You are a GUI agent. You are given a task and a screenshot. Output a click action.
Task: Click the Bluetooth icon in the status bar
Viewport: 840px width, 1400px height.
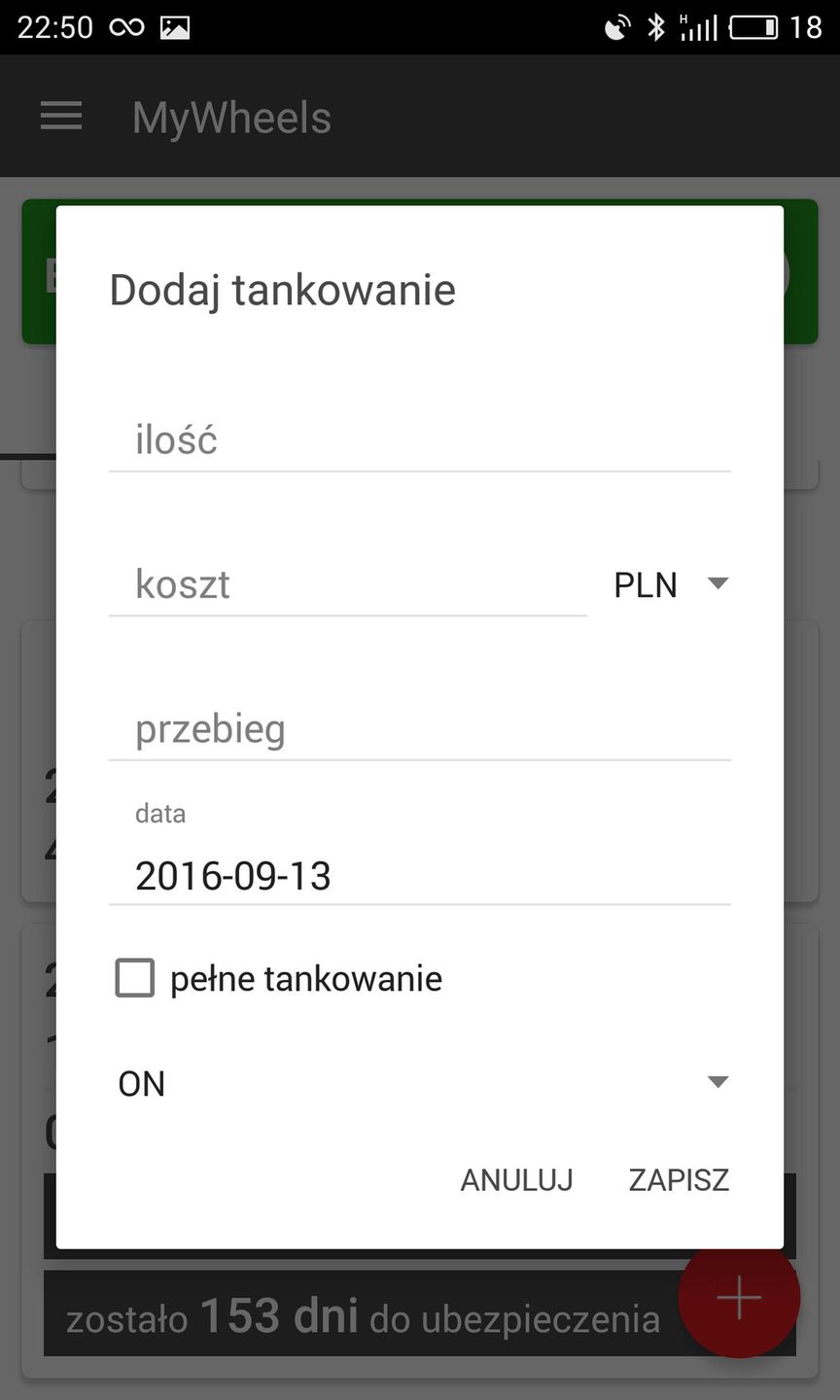click(x=656, y=27)
